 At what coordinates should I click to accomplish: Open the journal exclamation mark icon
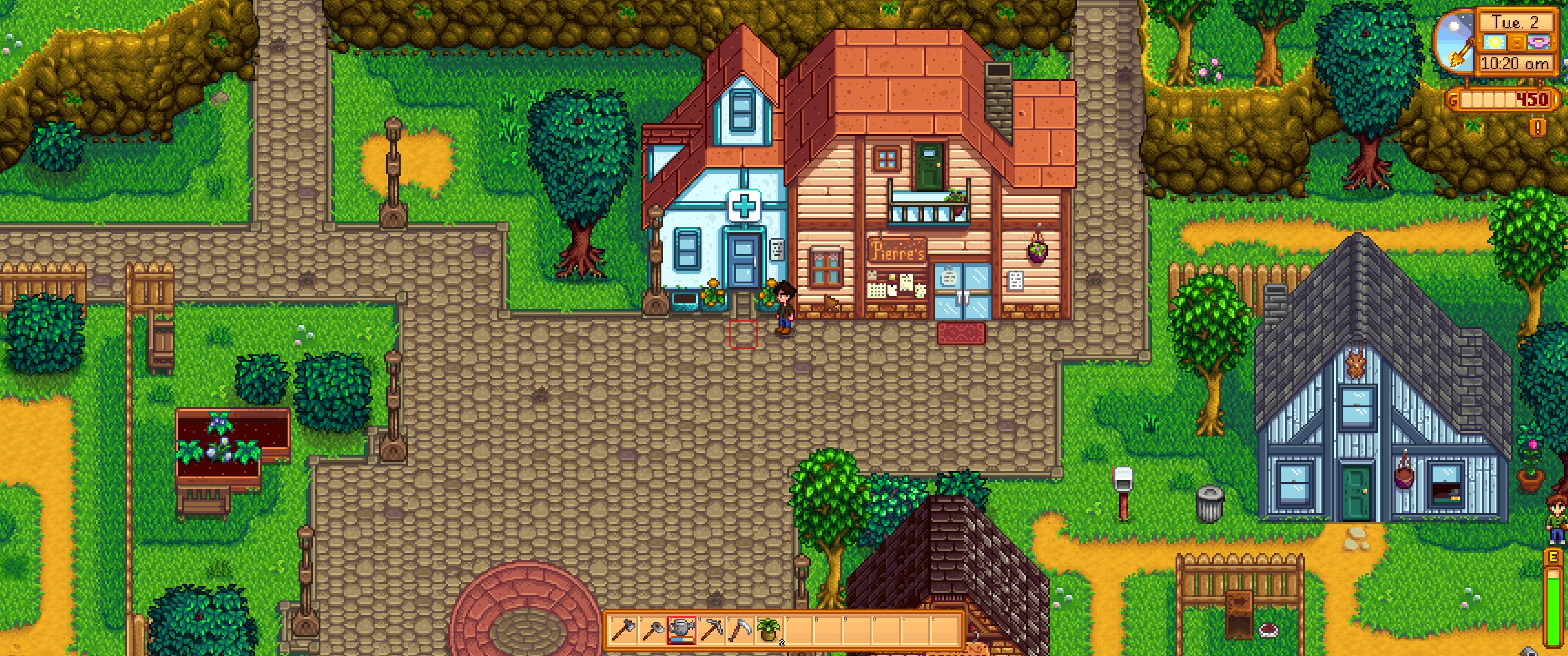(1538, 127)
